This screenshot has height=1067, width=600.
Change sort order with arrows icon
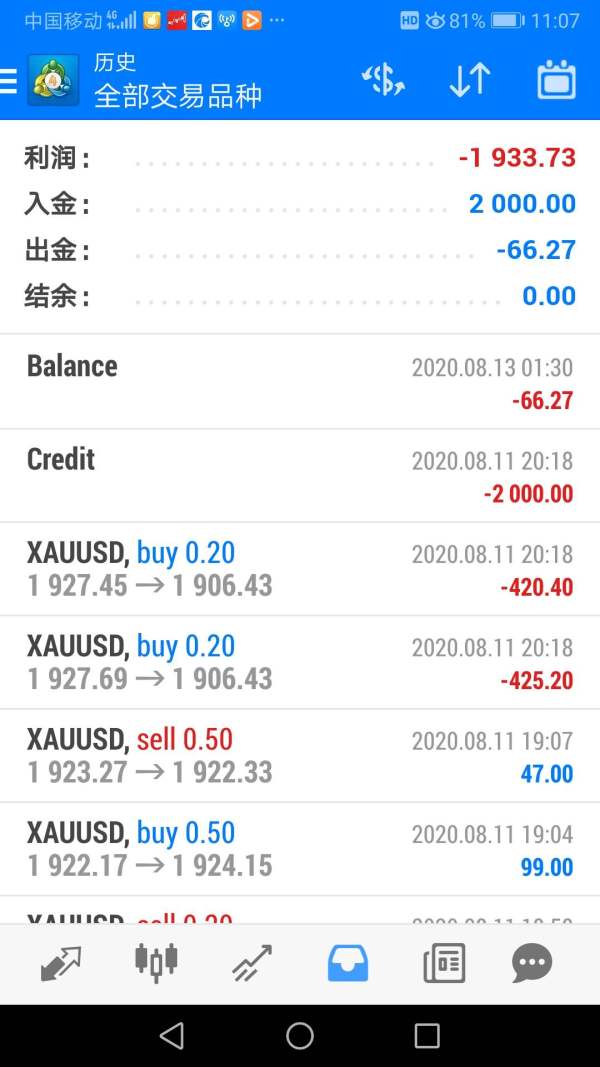469,80
